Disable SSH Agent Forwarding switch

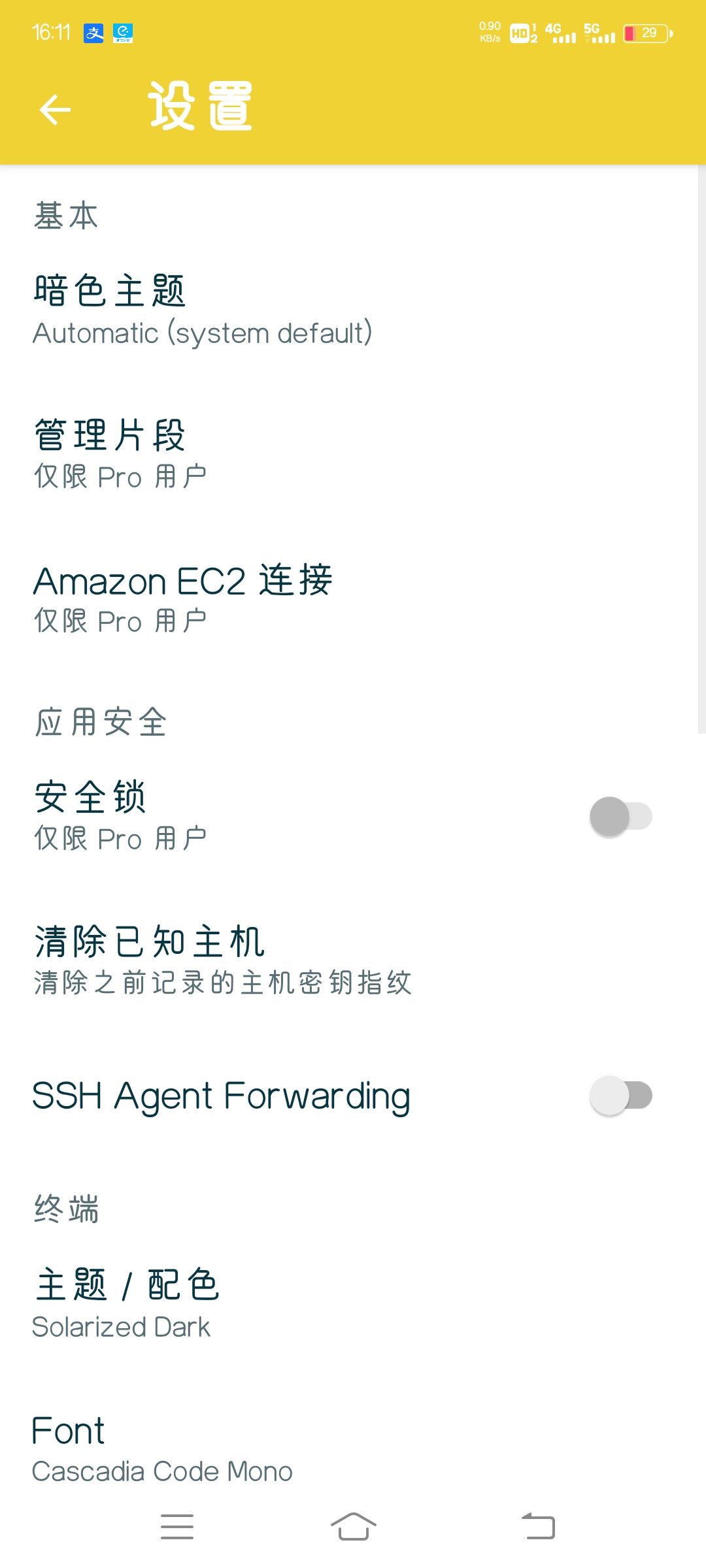(621, 1096)
